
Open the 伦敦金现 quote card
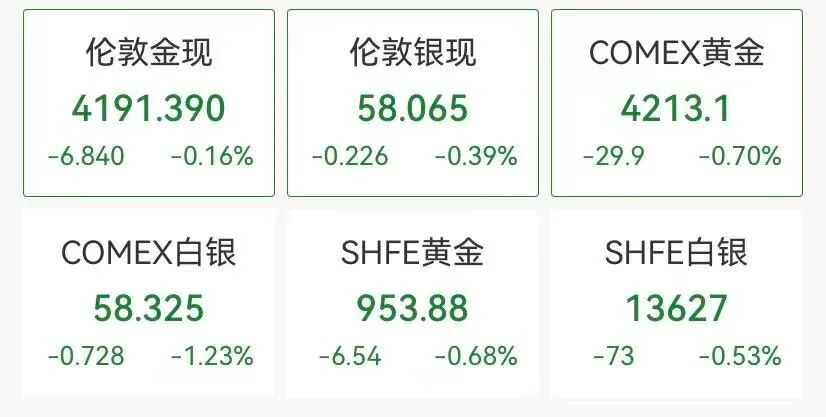point(148,104)
